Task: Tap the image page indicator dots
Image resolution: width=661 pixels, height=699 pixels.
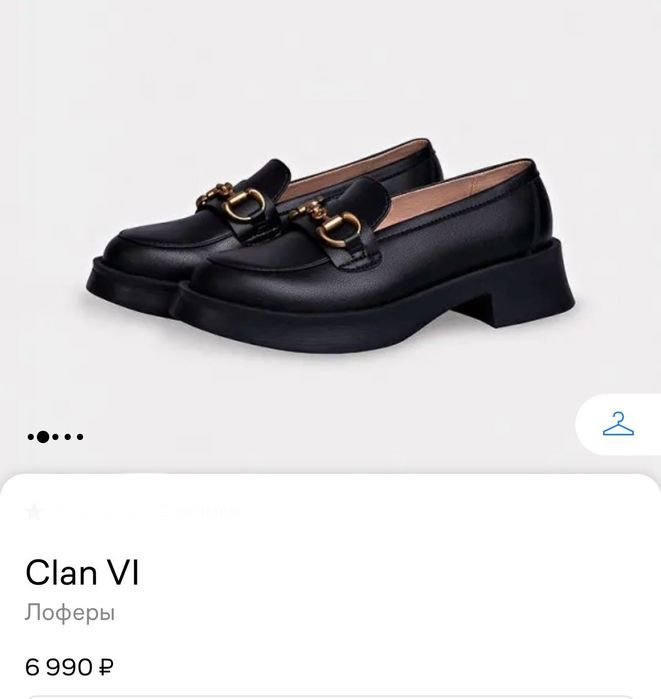Action: [x=57, y=437]
